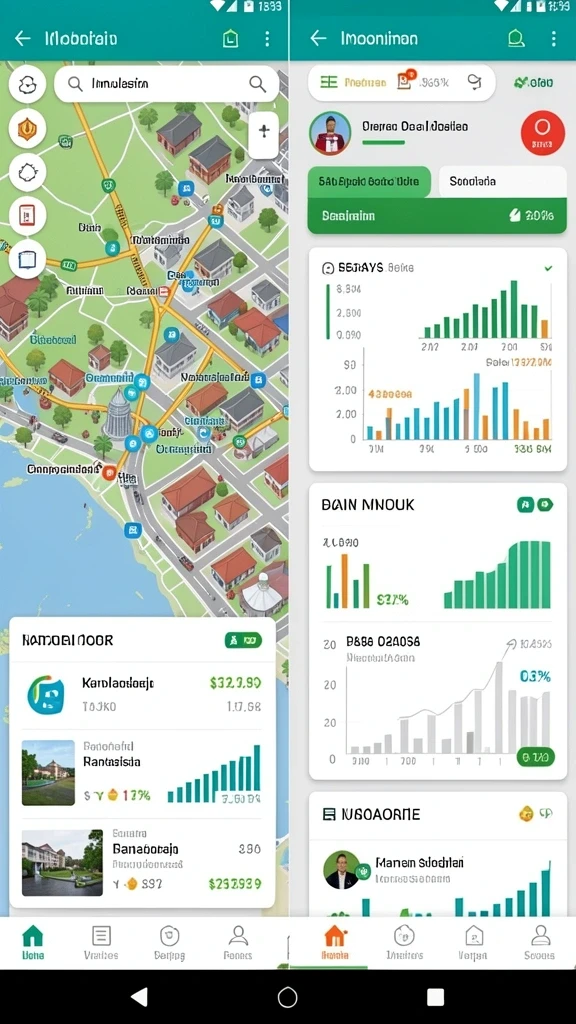Select the green Home tab under the map
The height and width of the screenshot is (1024, 576).
coord(33,943)
